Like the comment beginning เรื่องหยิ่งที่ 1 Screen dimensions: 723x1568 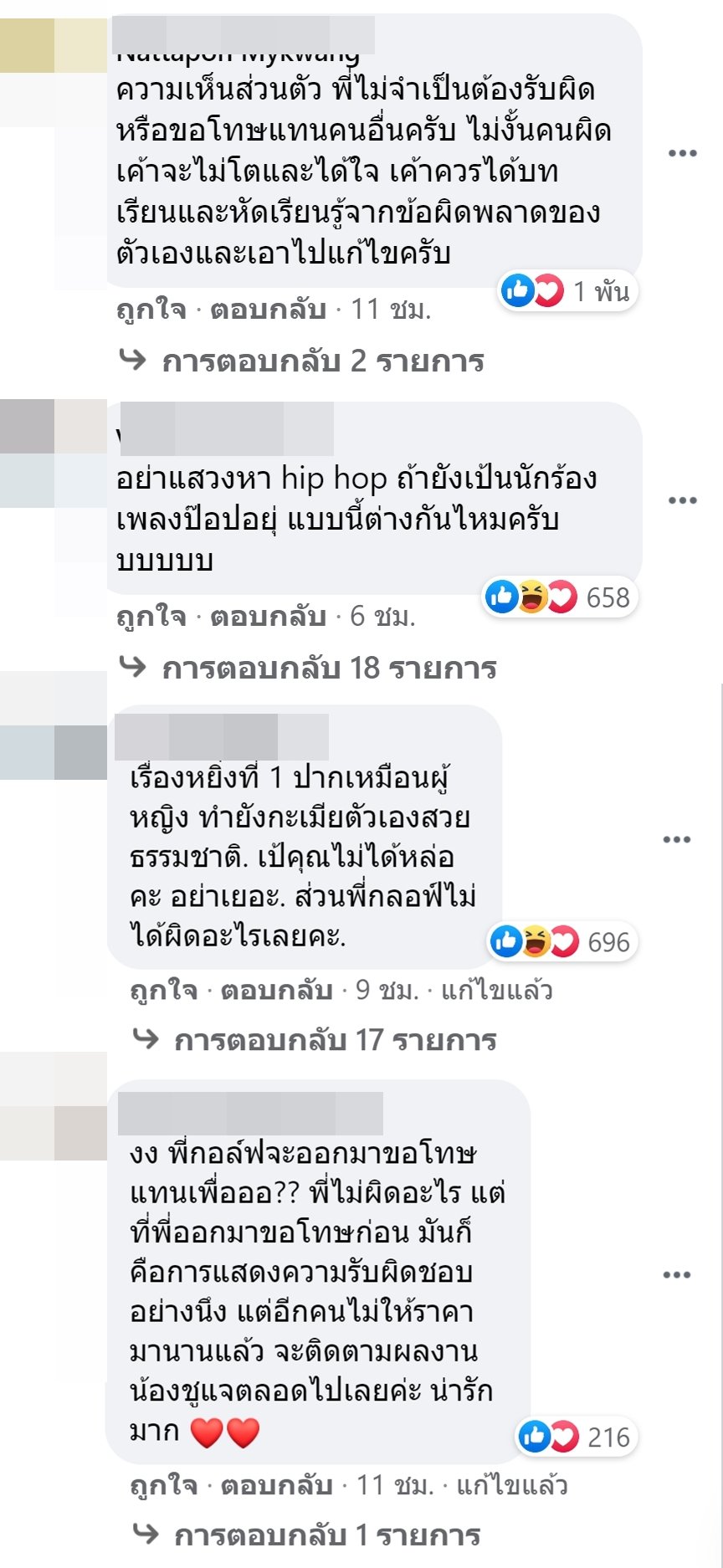(x=163, y=990)
